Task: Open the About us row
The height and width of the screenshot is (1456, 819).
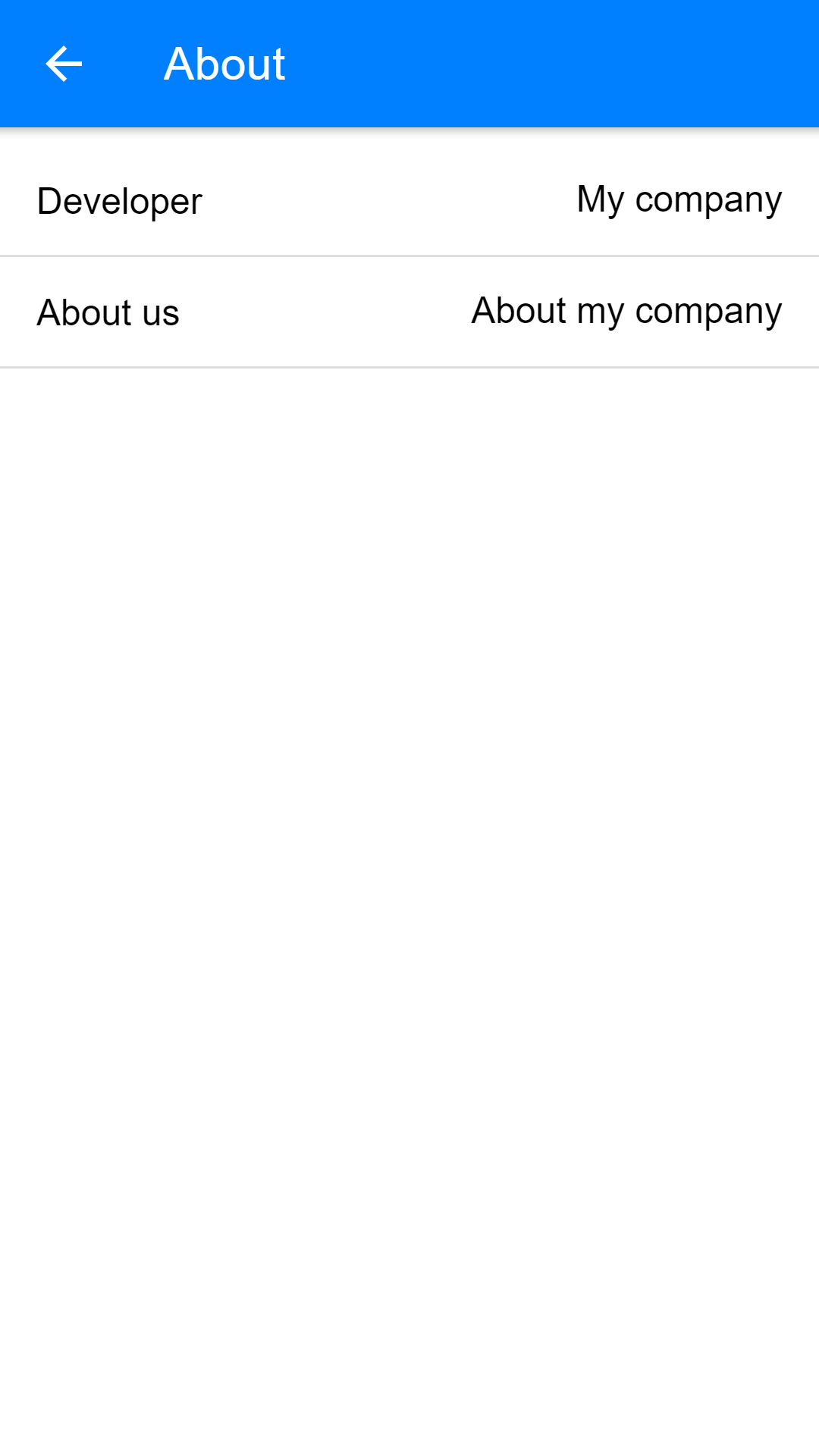Action: 409,312
